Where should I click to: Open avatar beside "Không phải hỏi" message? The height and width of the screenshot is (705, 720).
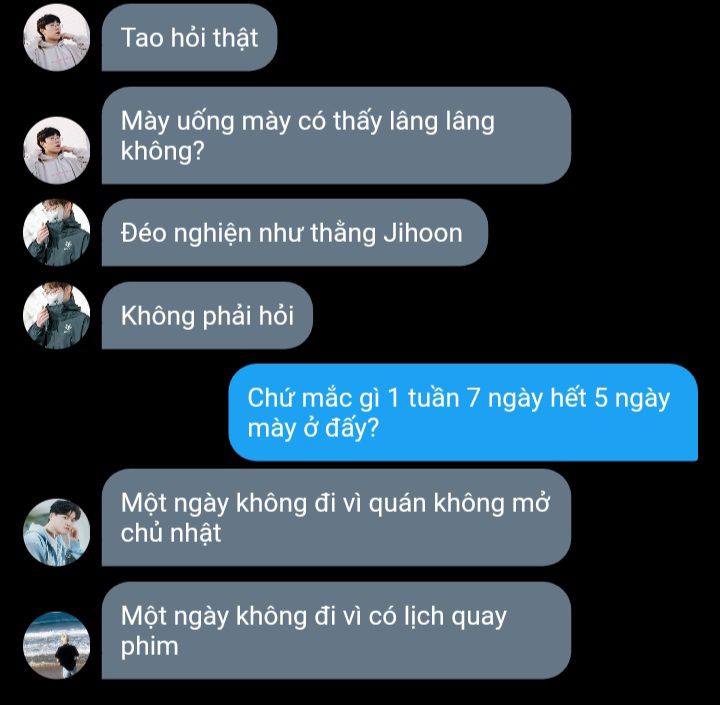pos(56,316)
